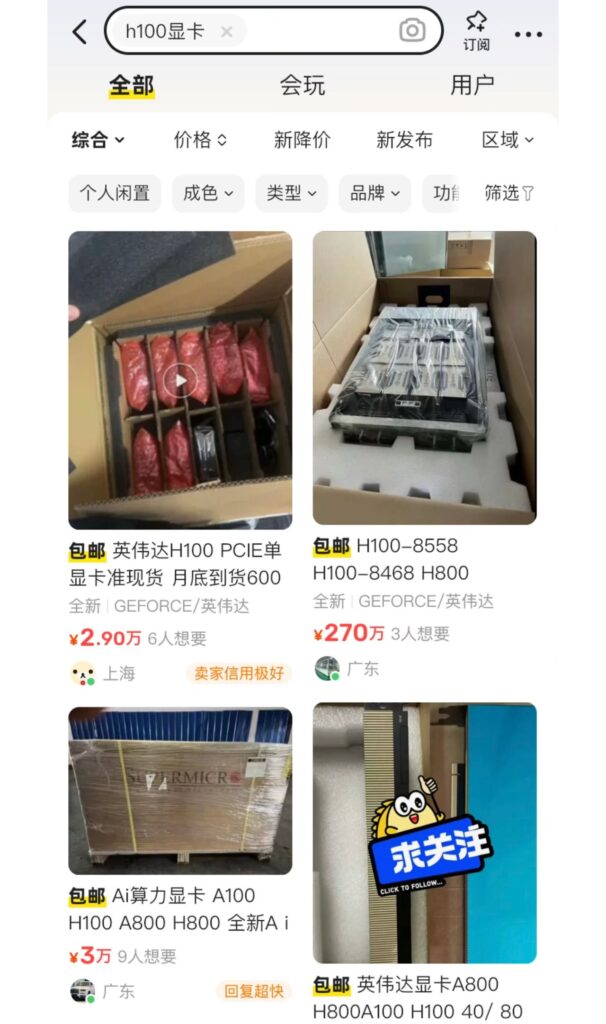This screenshot has height=1024, width=606.
Task: Select the 全部 tab
Action: (132, 86)
